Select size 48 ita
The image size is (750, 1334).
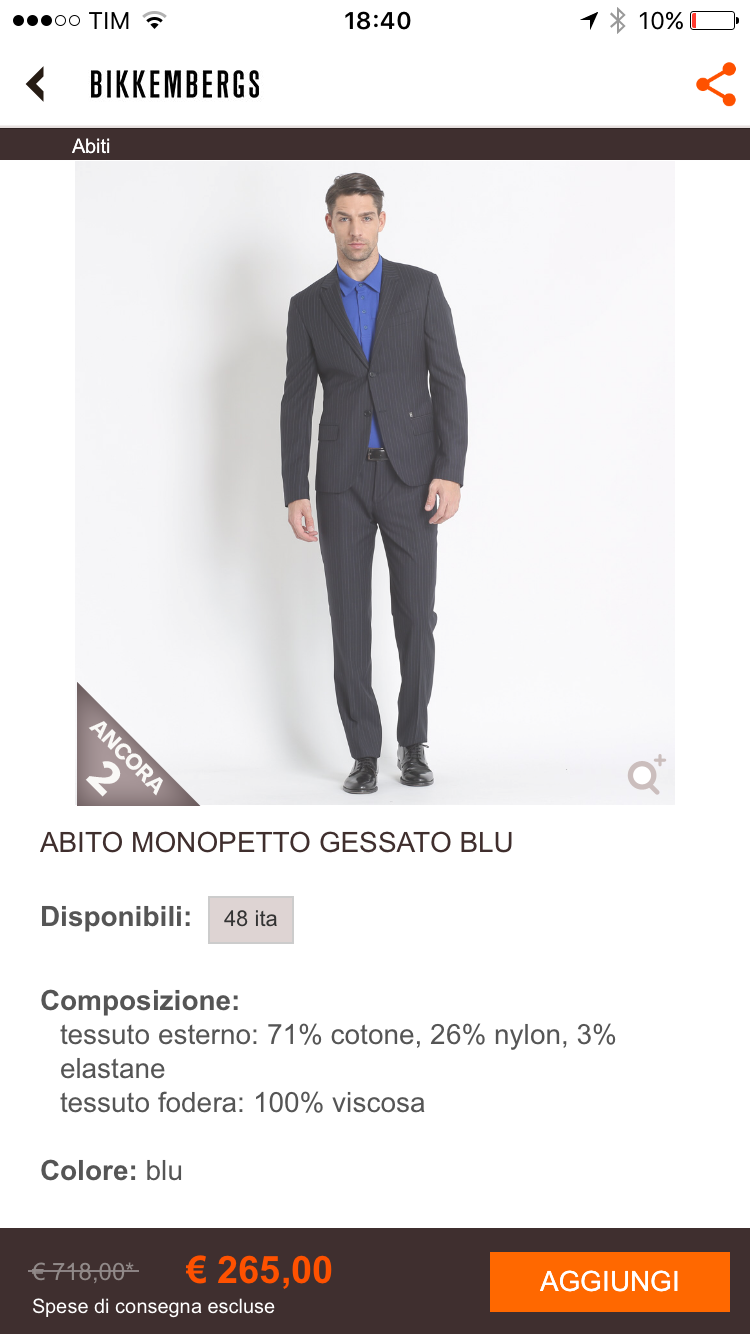tap(250, 919)
